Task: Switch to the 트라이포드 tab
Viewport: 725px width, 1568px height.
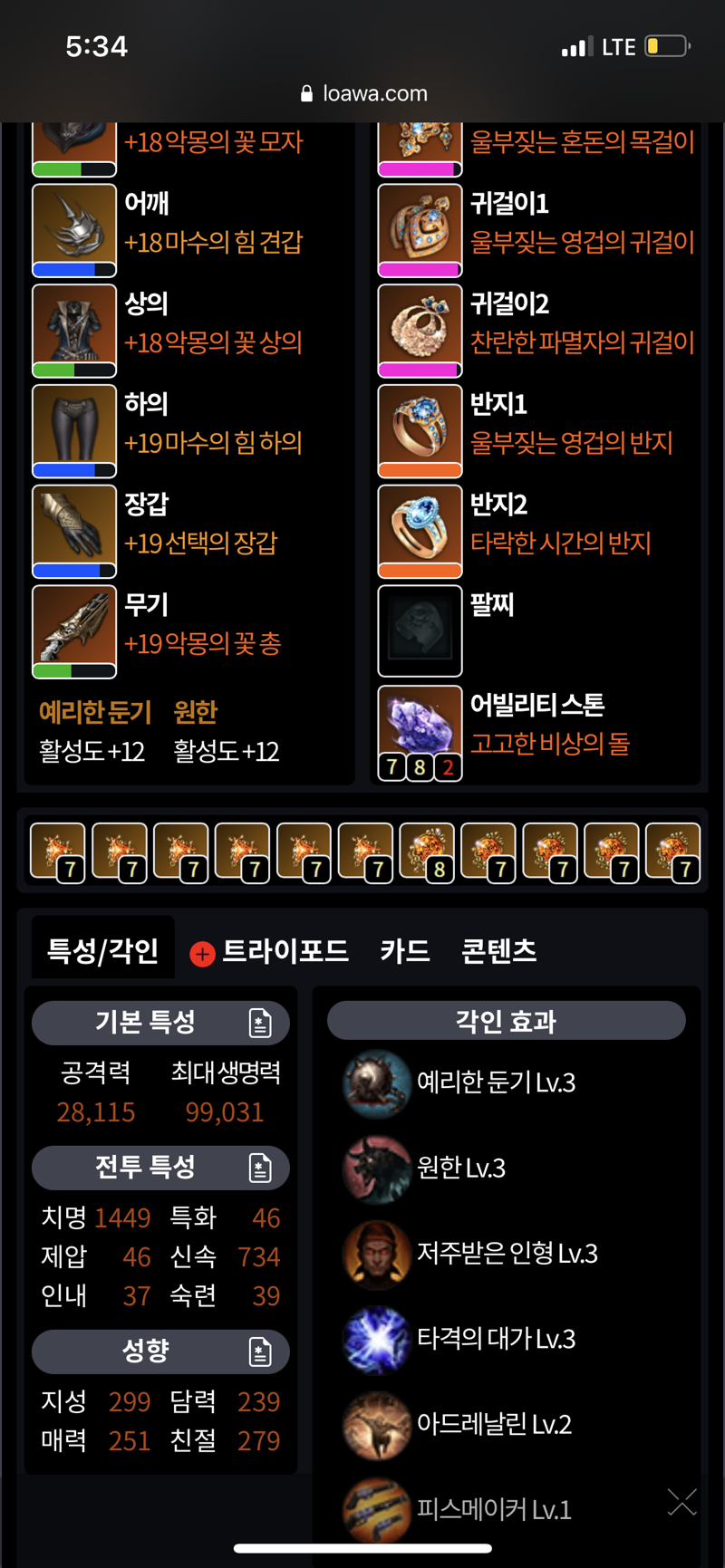Action: pos(270,951)
